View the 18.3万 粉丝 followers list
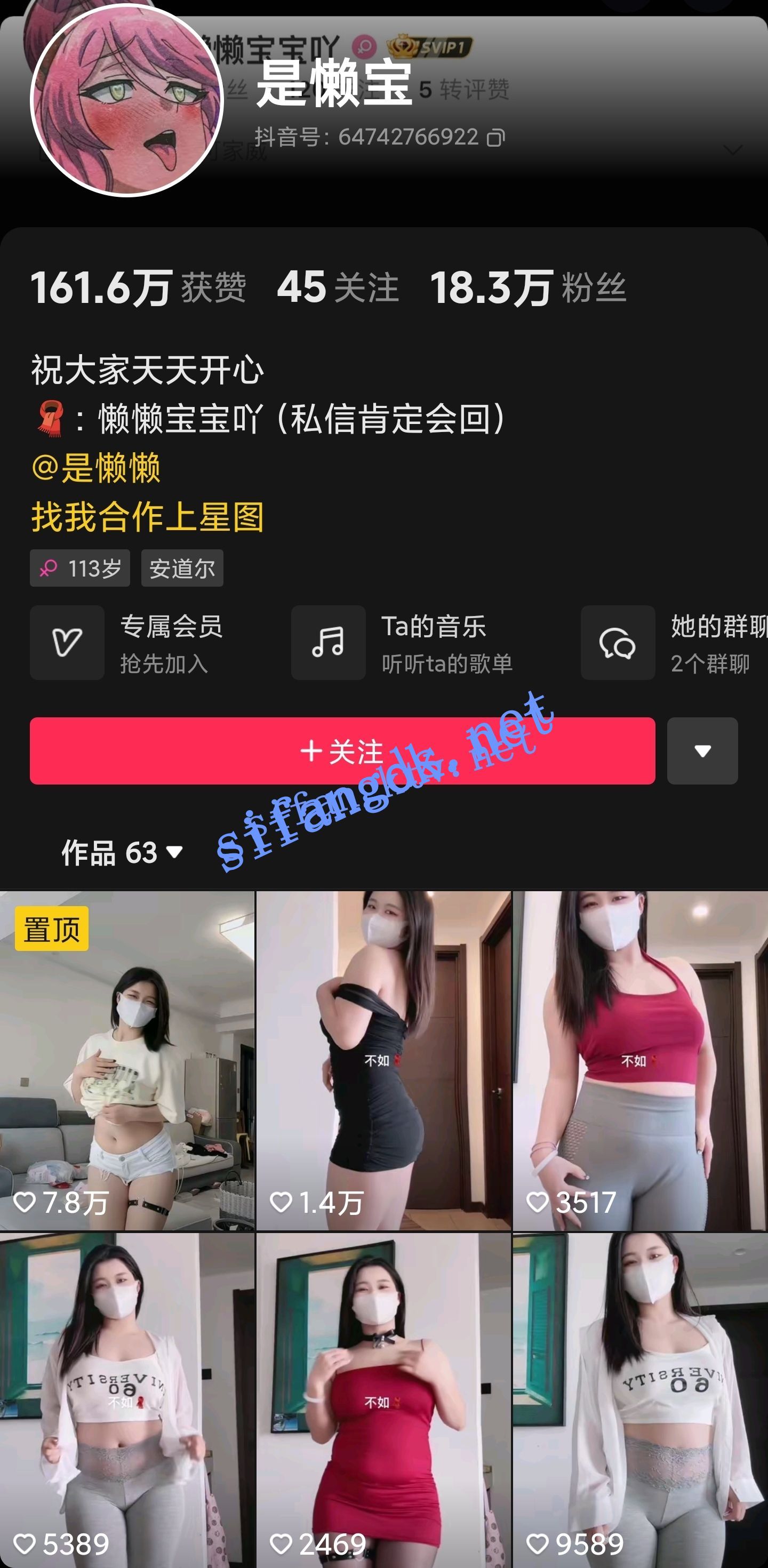768x1568 pixels. pos(527,287)
